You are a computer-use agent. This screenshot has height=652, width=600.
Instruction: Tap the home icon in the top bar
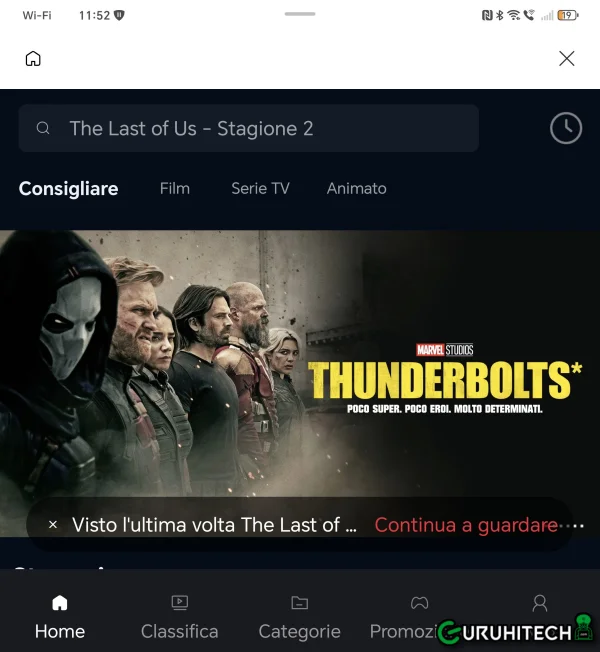click(x=33, y=59)
